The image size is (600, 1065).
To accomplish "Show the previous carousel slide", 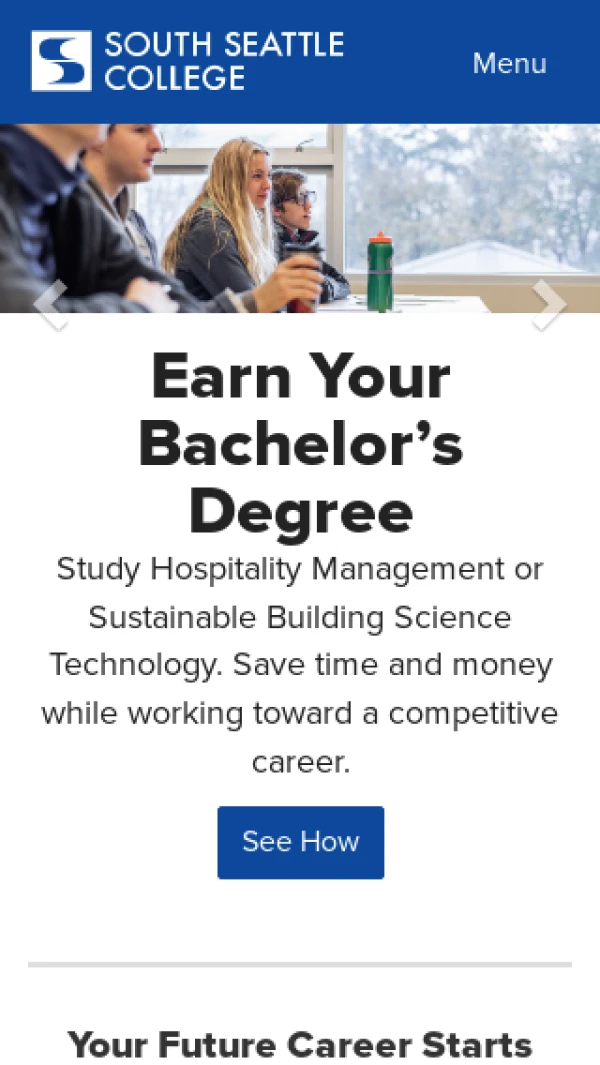I will pyautogui.click(x=50, y=304).
